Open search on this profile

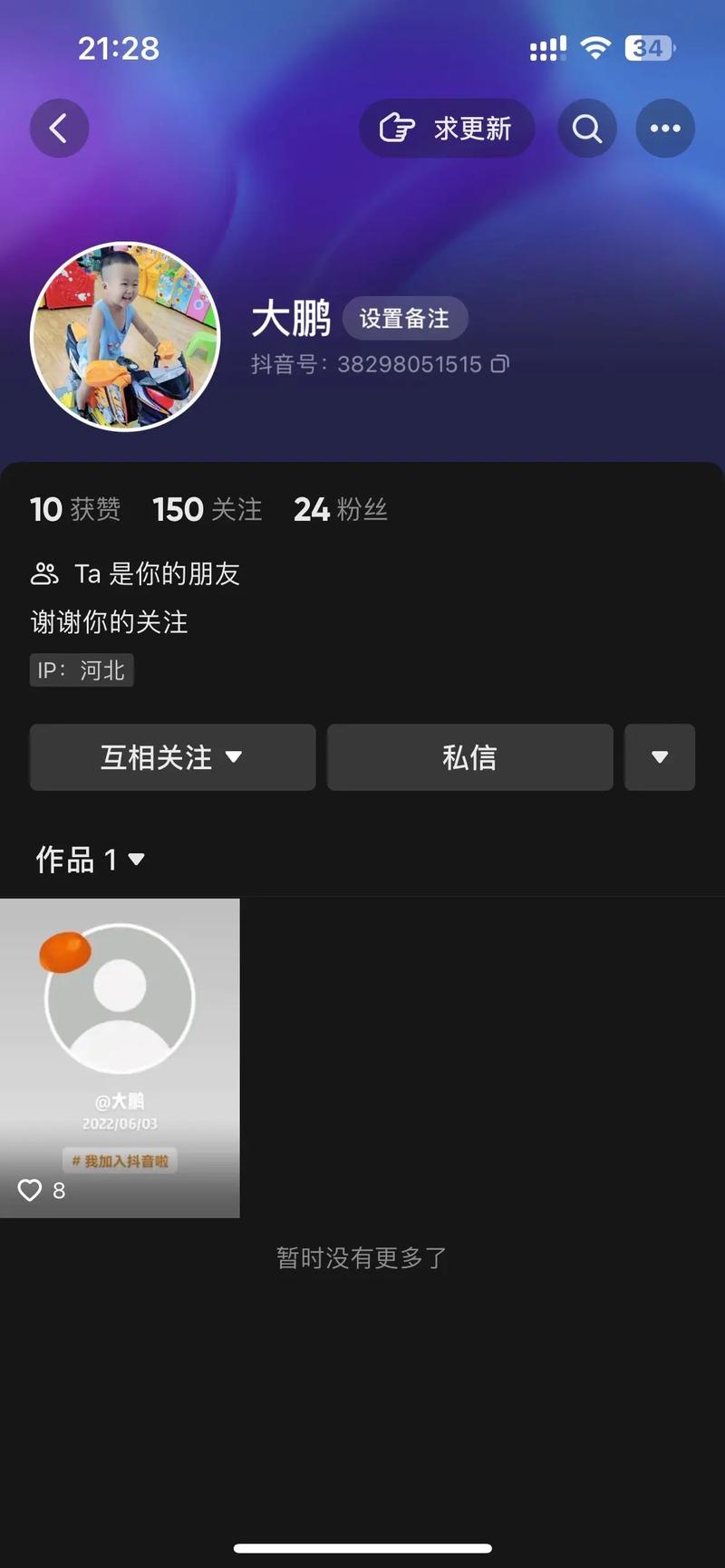587,128
